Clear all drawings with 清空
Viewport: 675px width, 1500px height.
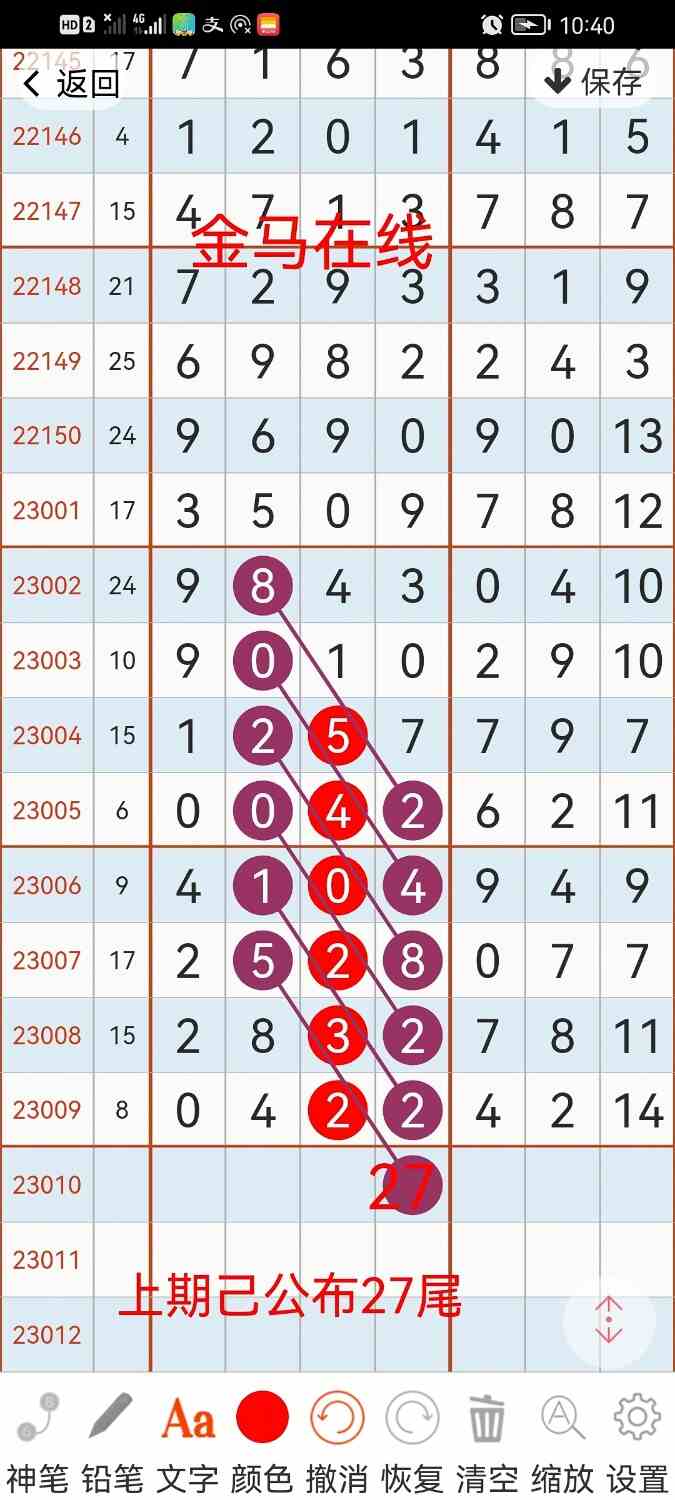point(487,1440)
